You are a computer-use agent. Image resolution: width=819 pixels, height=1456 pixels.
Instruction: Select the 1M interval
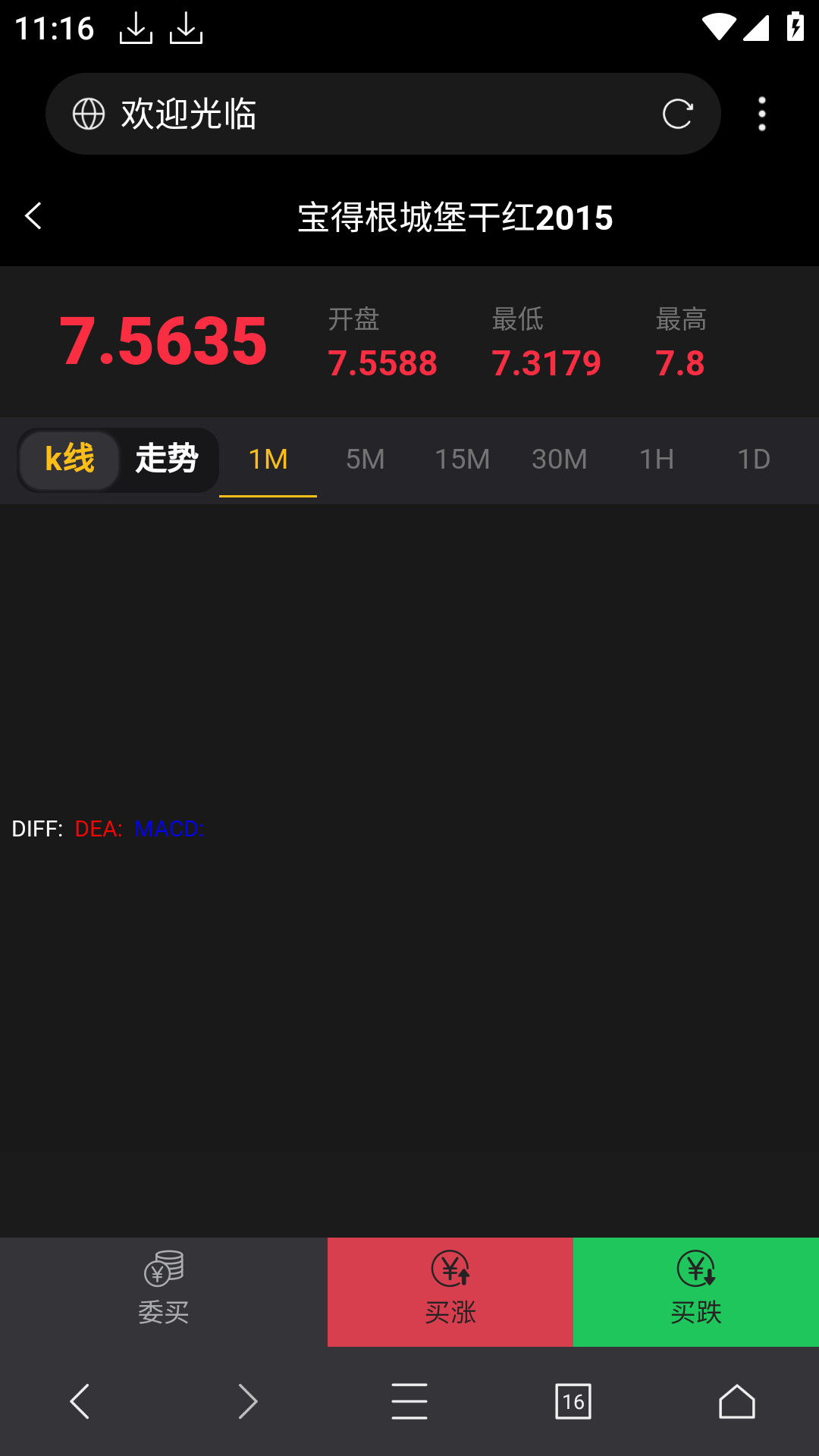[x=268, y=460]
